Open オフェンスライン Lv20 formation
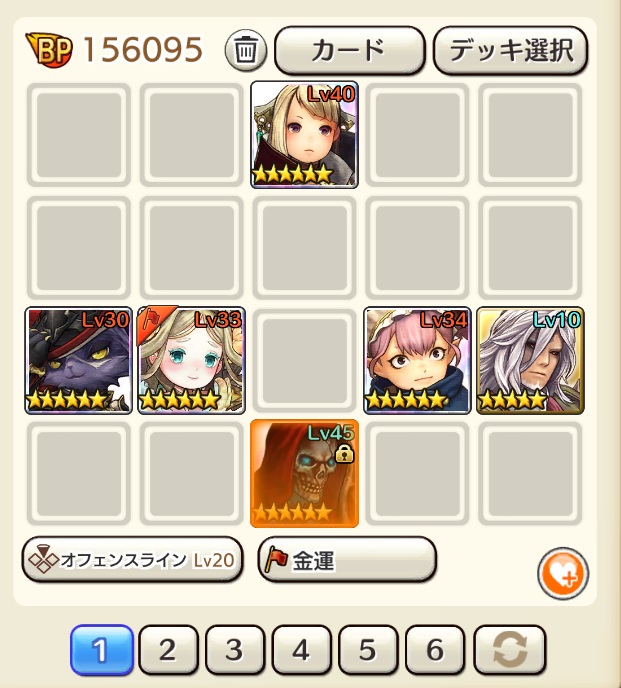The image size is (621, 688). point(132,560)
